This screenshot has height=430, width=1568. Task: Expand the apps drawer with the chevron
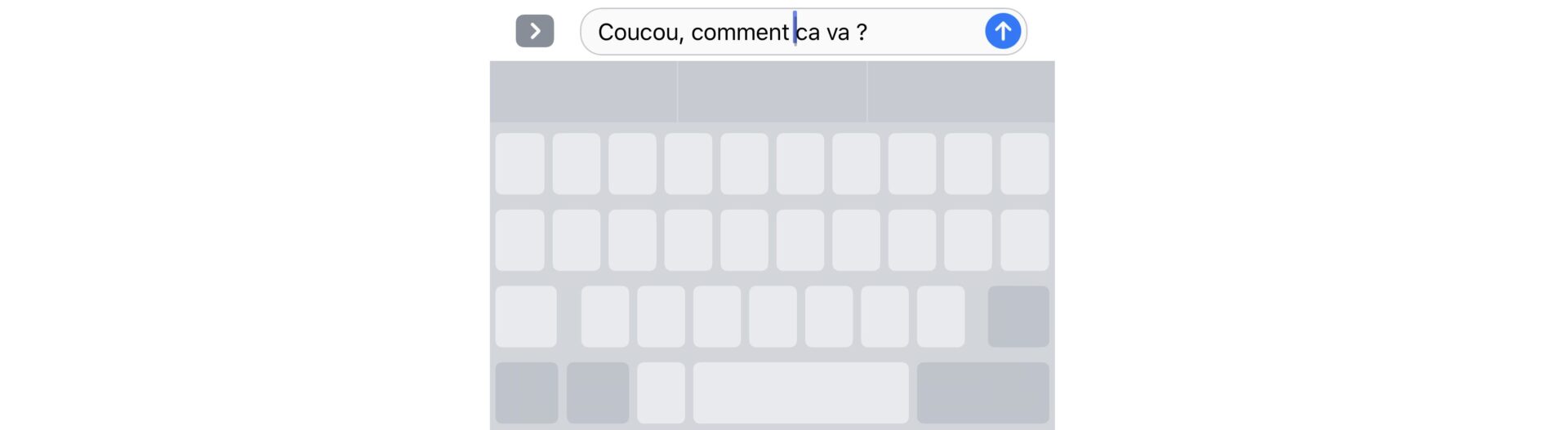[x=535, y=31]
